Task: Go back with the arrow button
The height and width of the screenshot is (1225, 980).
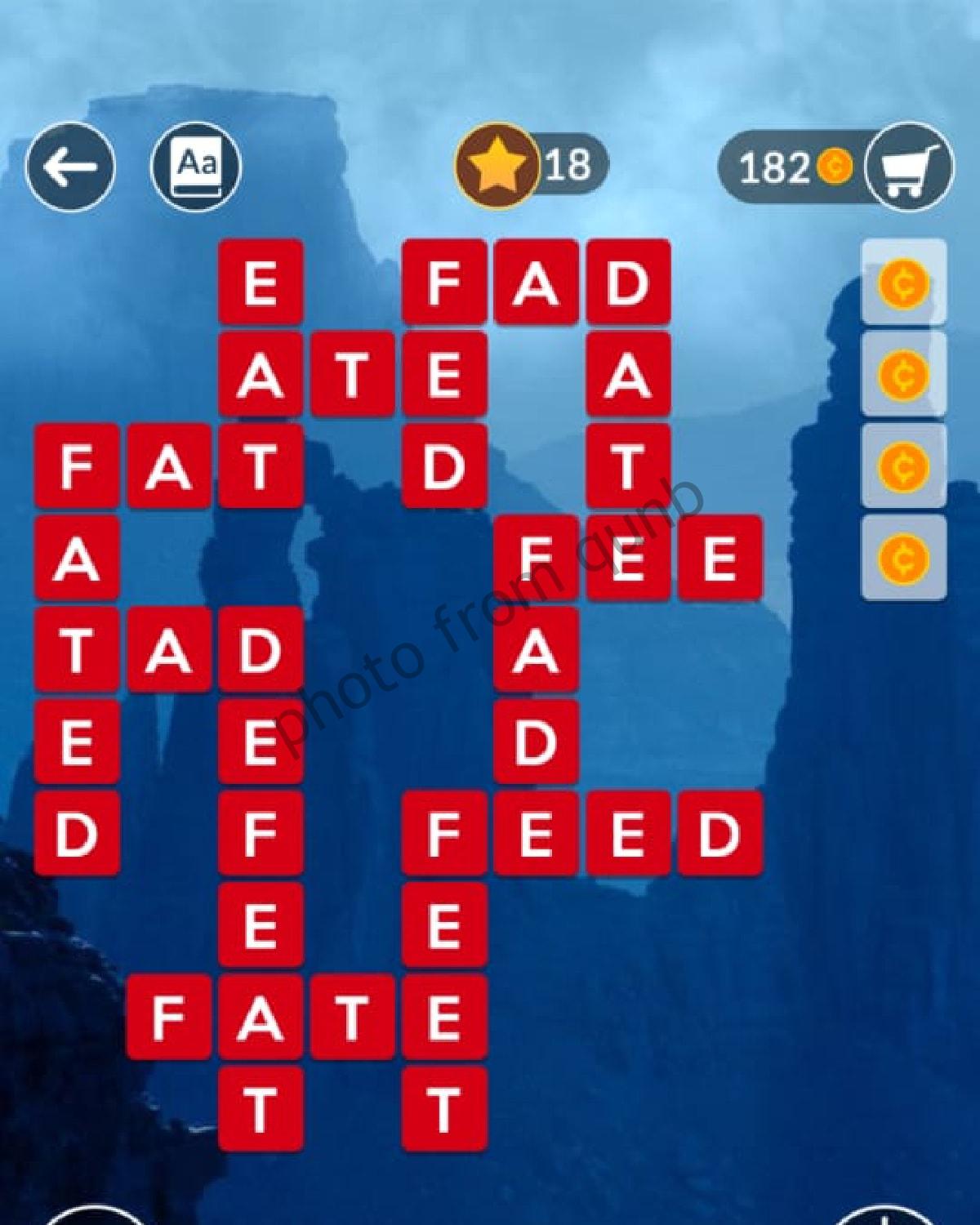Action: click(70, 167)
